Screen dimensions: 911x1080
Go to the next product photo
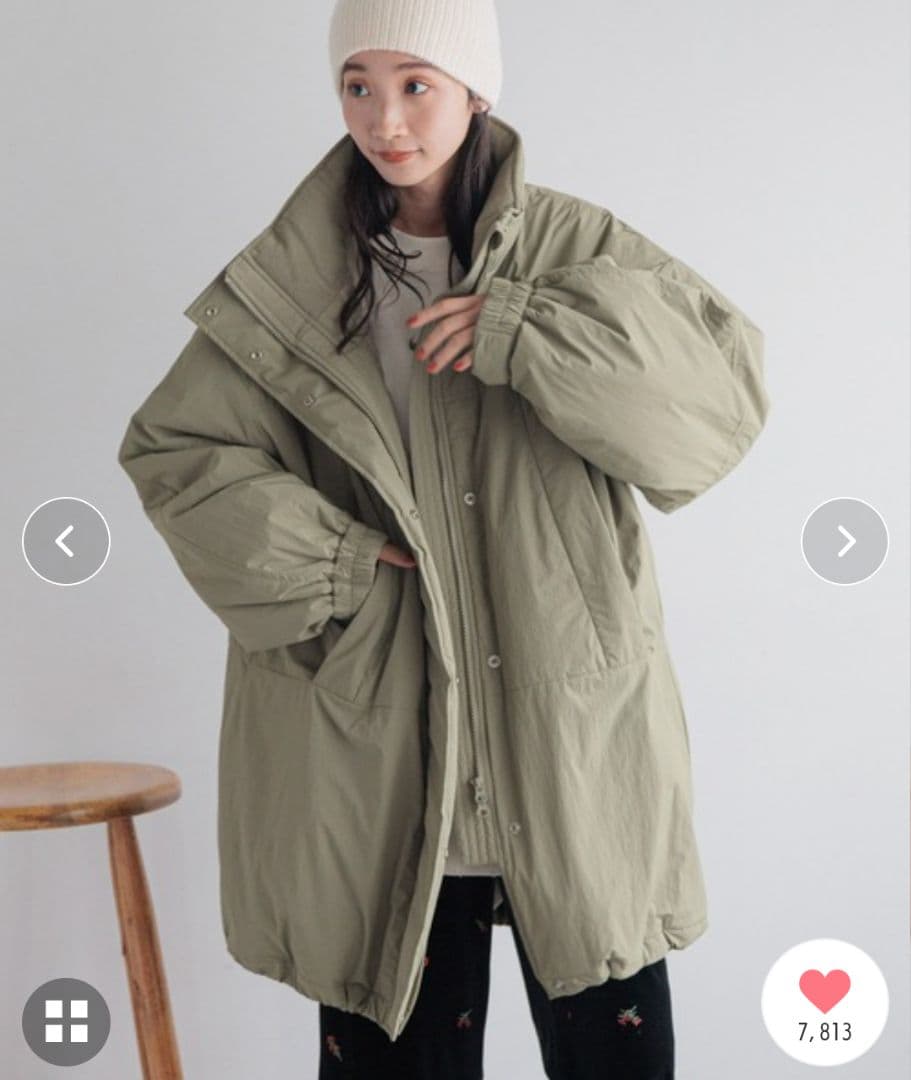pos(845,541)
